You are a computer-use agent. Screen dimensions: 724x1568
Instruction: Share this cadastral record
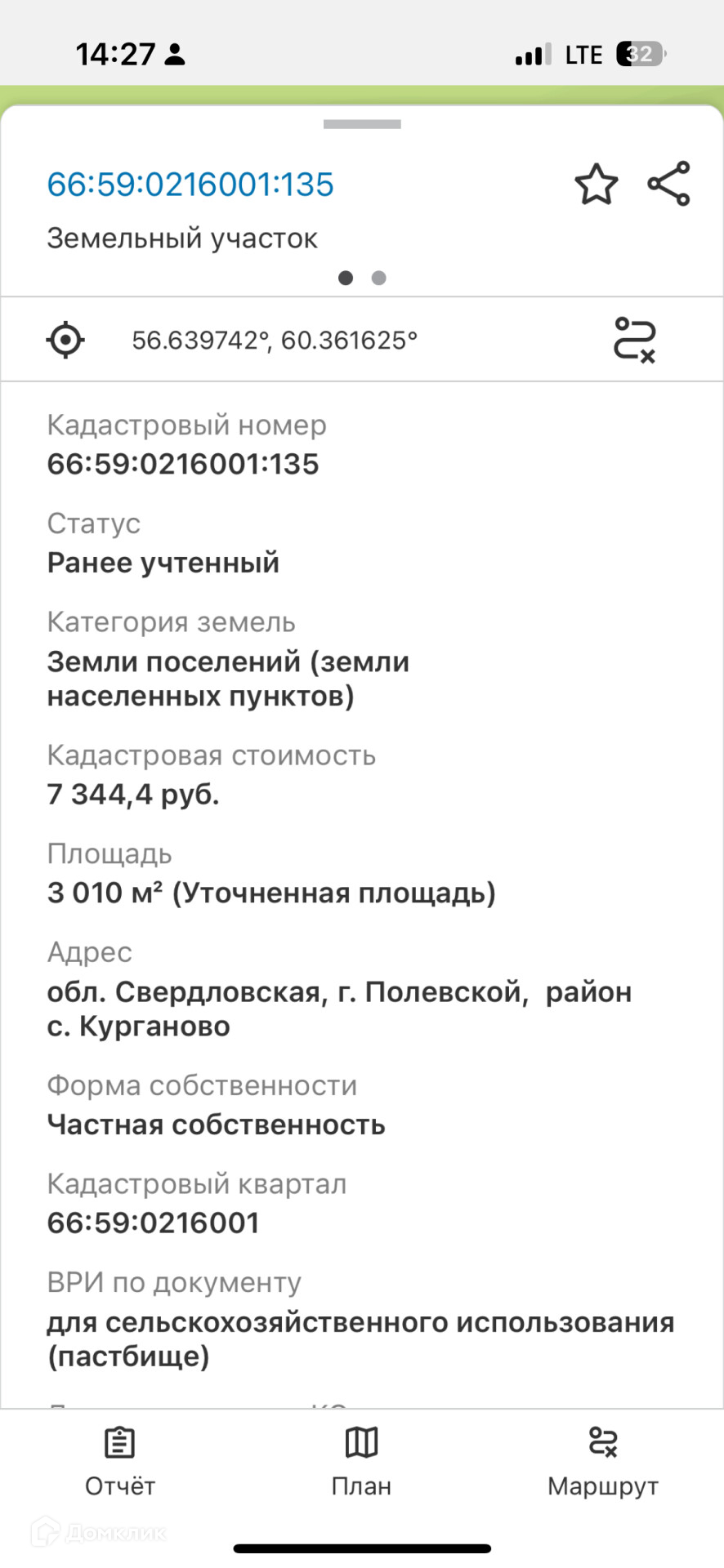coord(669,184)
